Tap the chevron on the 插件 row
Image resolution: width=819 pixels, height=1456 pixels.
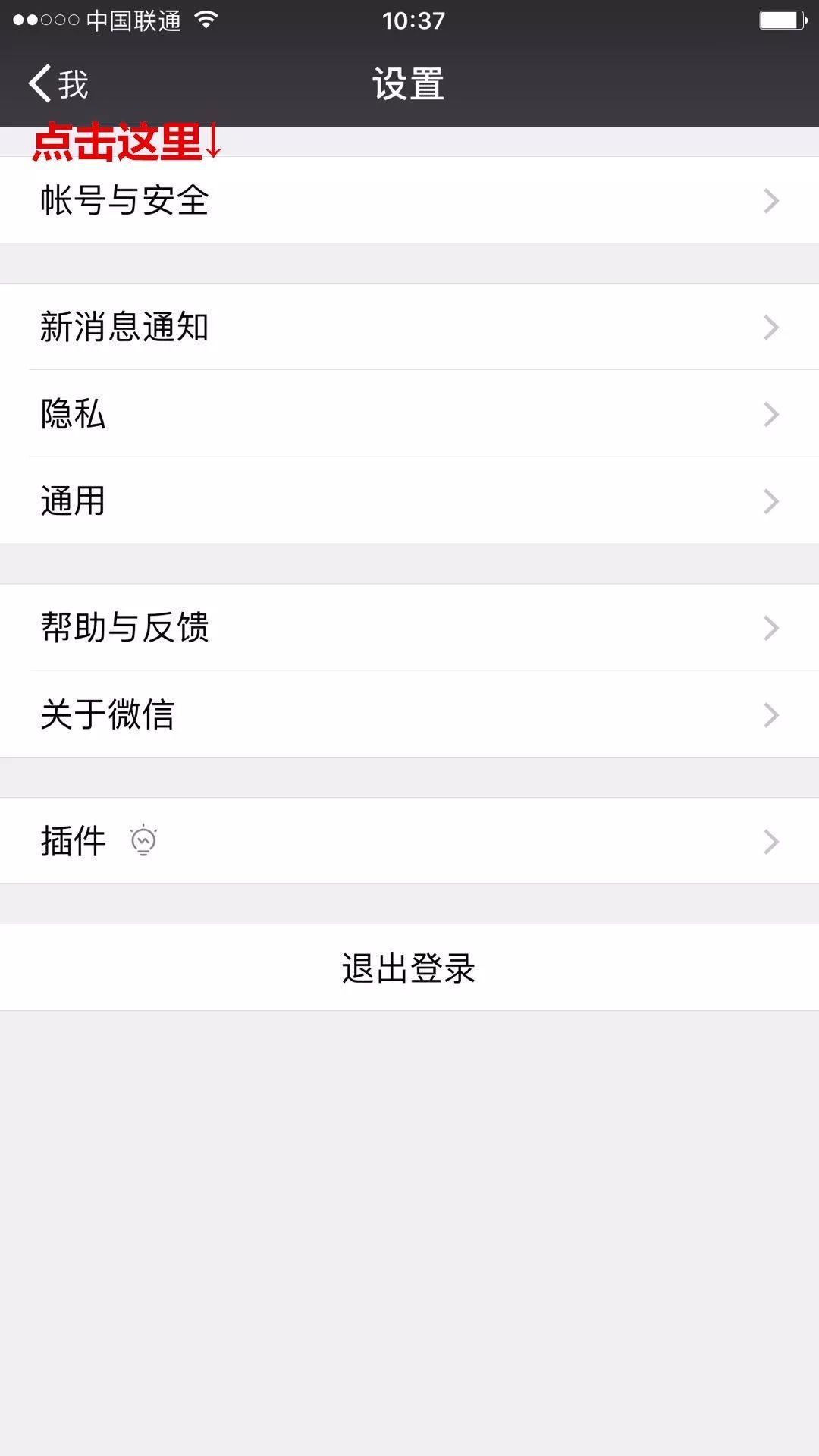click(x=771, y=840)
